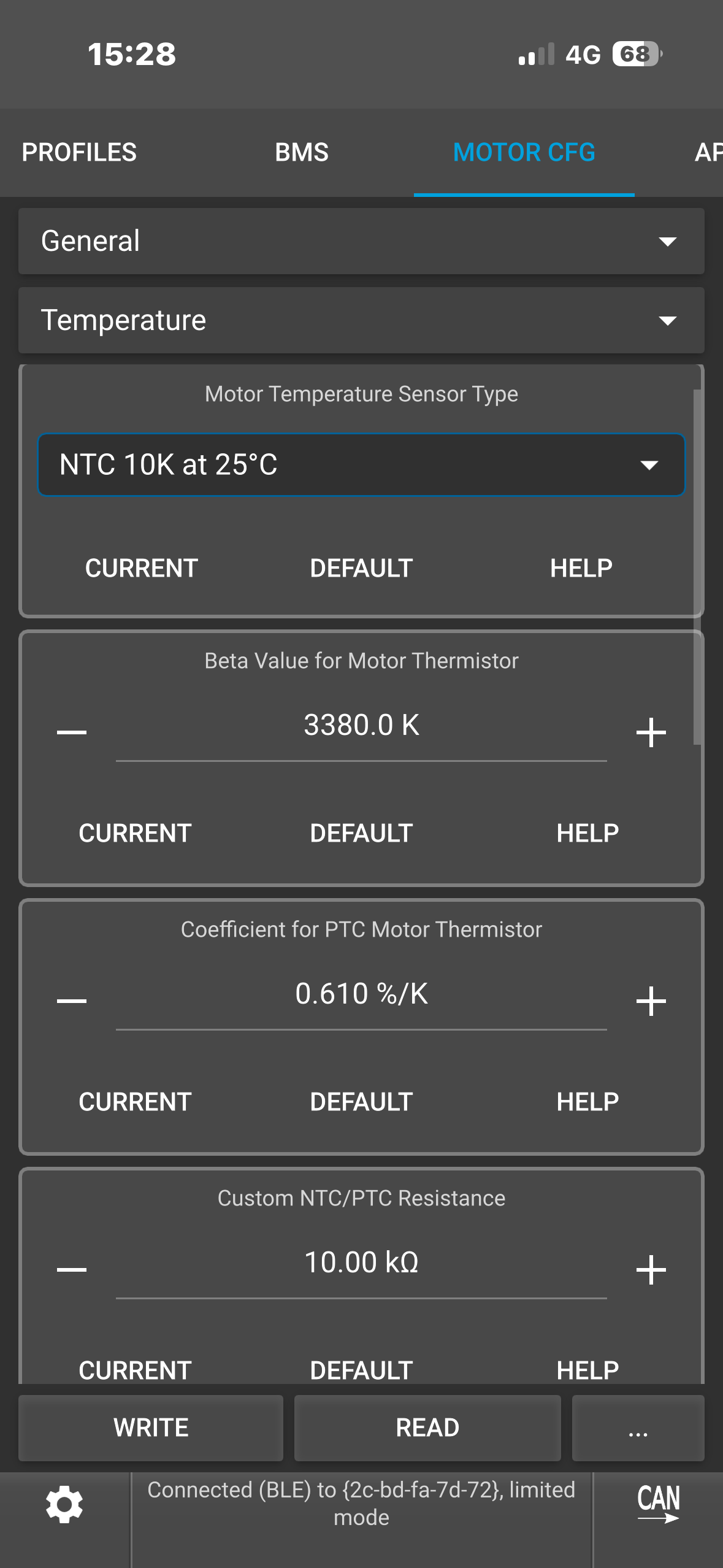
Task: Reset Motor Temperature Sensor Type to DEFAULT
Action: (361, 568)
